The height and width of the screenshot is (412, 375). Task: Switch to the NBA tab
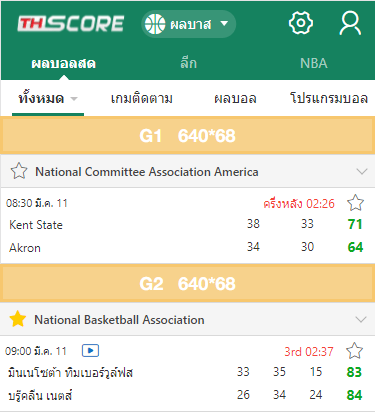[314, 63]
